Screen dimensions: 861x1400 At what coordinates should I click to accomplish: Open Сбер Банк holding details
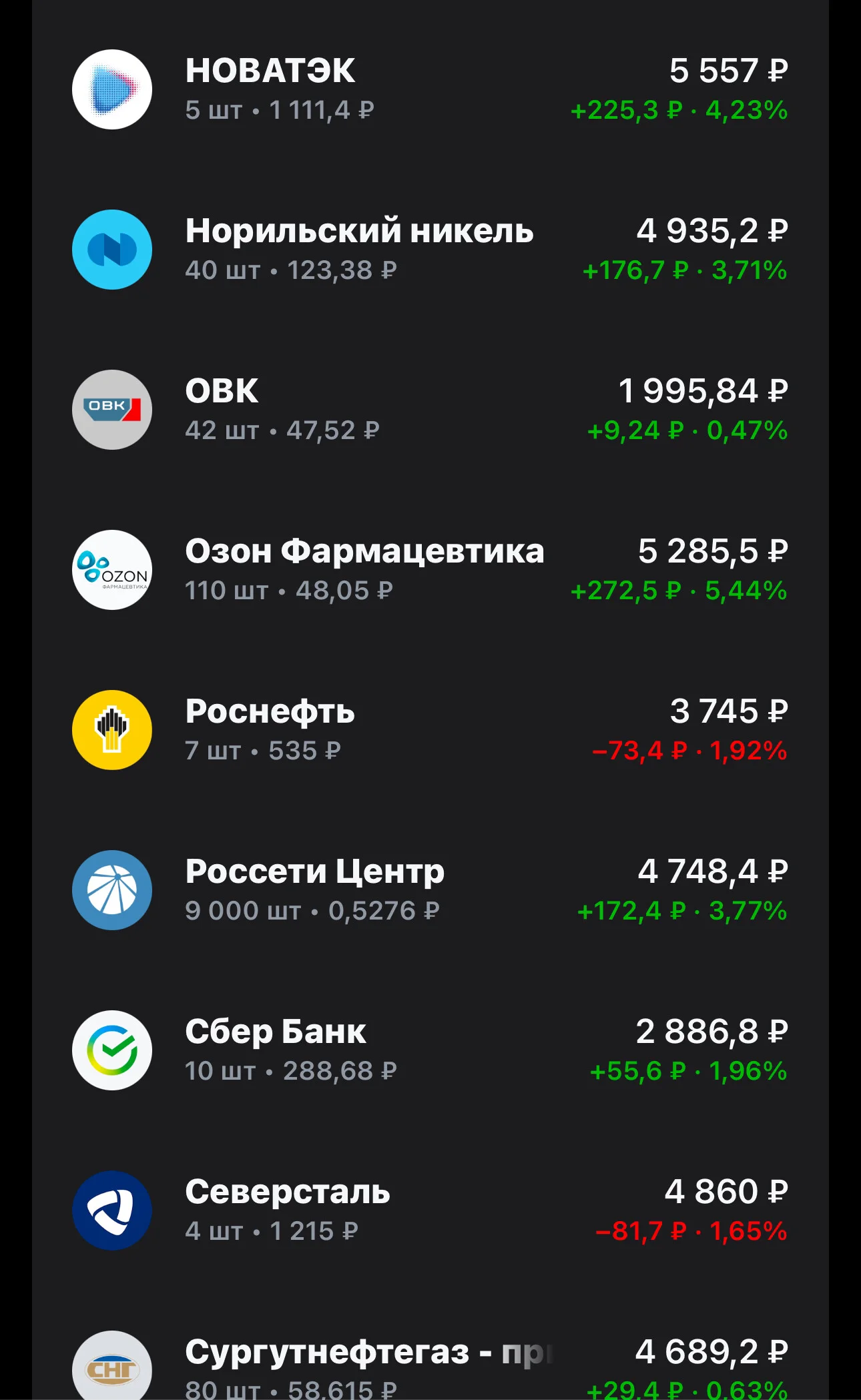[x=431, y=1050]
